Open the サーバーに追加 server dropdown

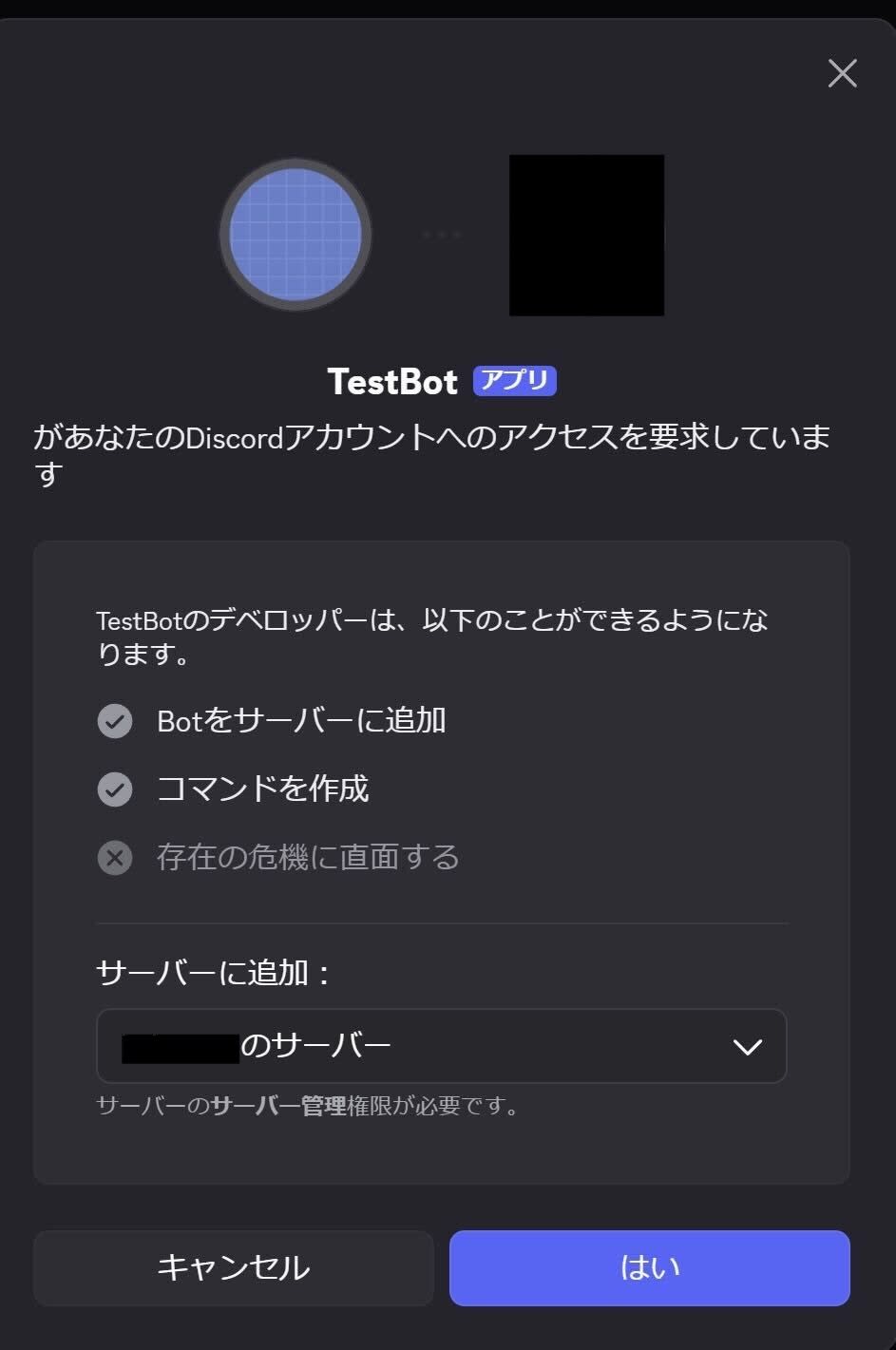442,1046
